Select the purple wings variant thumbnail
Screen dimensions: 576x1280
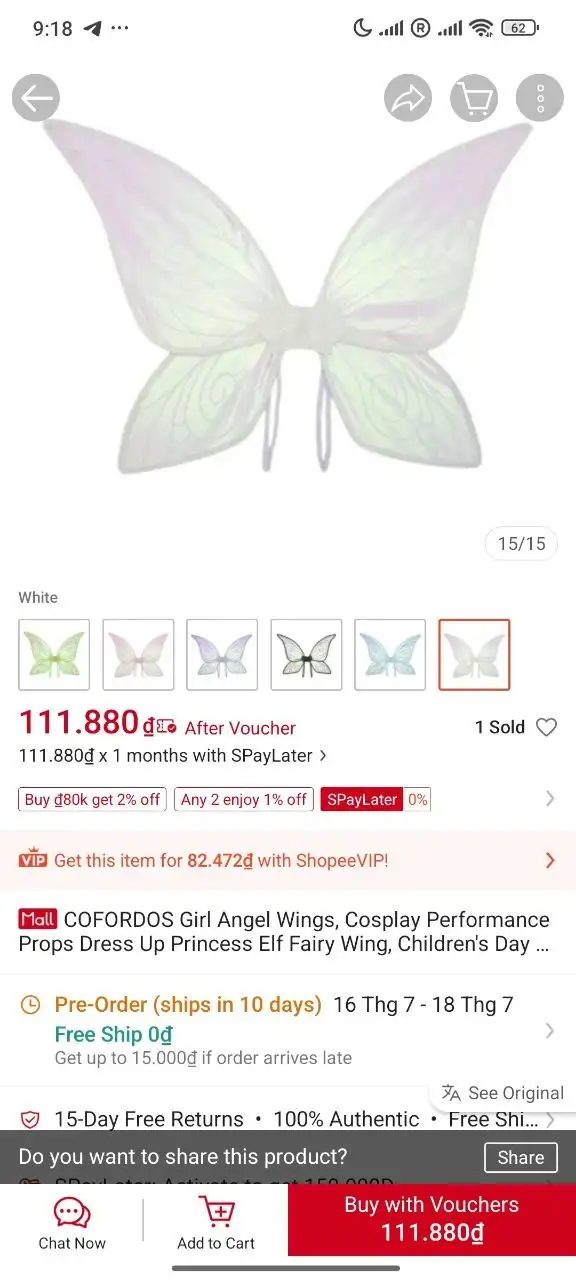click(x=222, y=655)
